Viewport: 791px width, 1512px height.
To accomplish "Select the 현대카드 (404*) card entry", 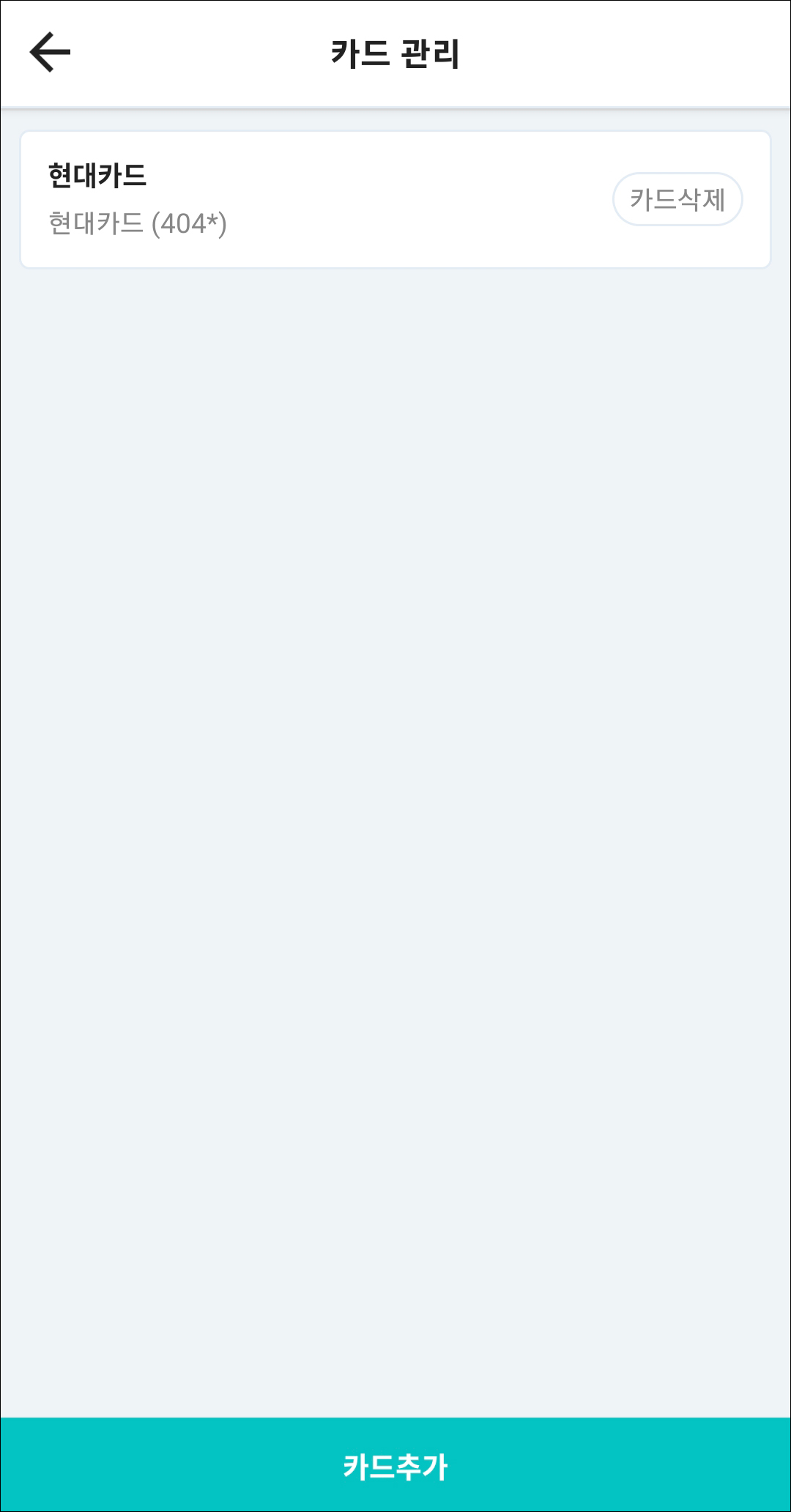I will click(293, 199).
